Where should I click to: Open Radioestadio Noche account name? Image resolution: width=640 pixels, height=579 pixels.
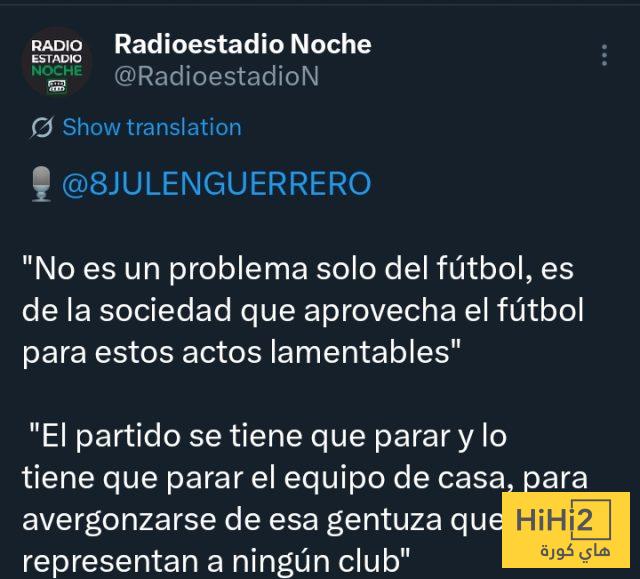pos(242,44)
